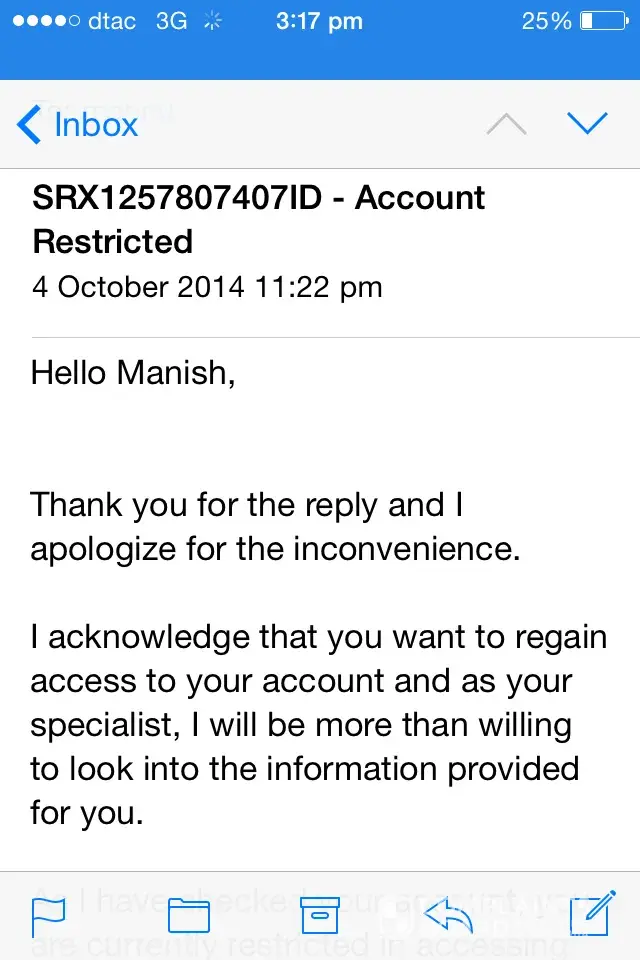The height and width of the screenshot is (960, 640).
Task: Compose a new email
Action: tap(588, 914)
